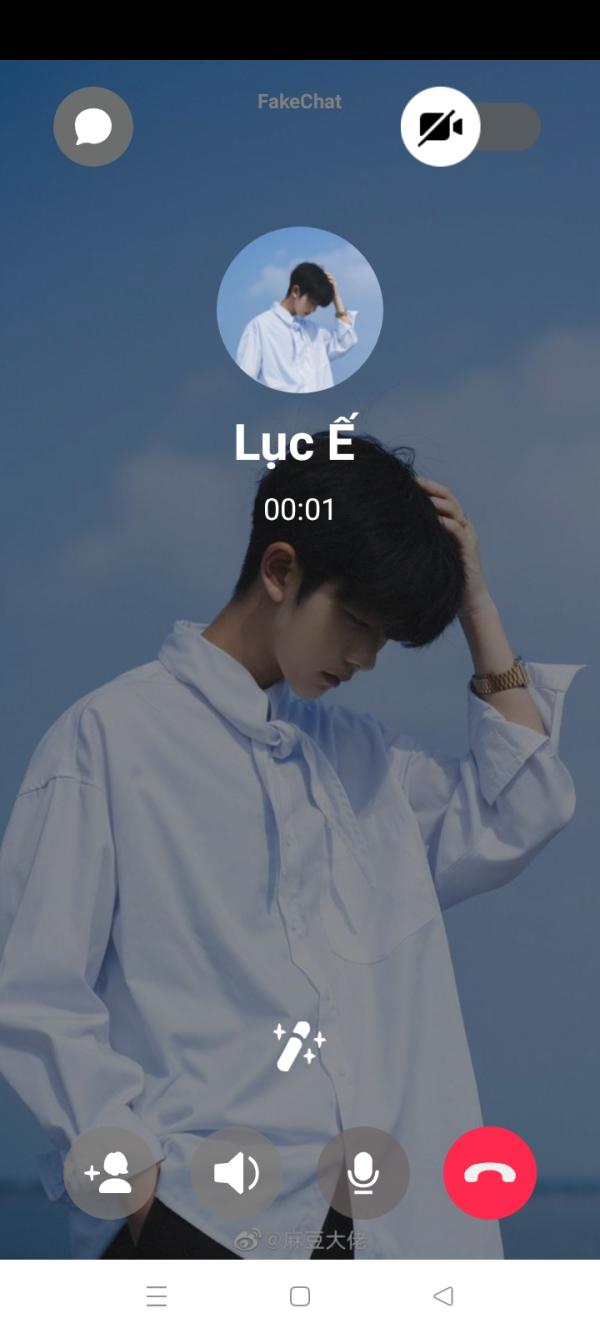Mute the microphone
Screen dimensions: 600x1333
363,1173
